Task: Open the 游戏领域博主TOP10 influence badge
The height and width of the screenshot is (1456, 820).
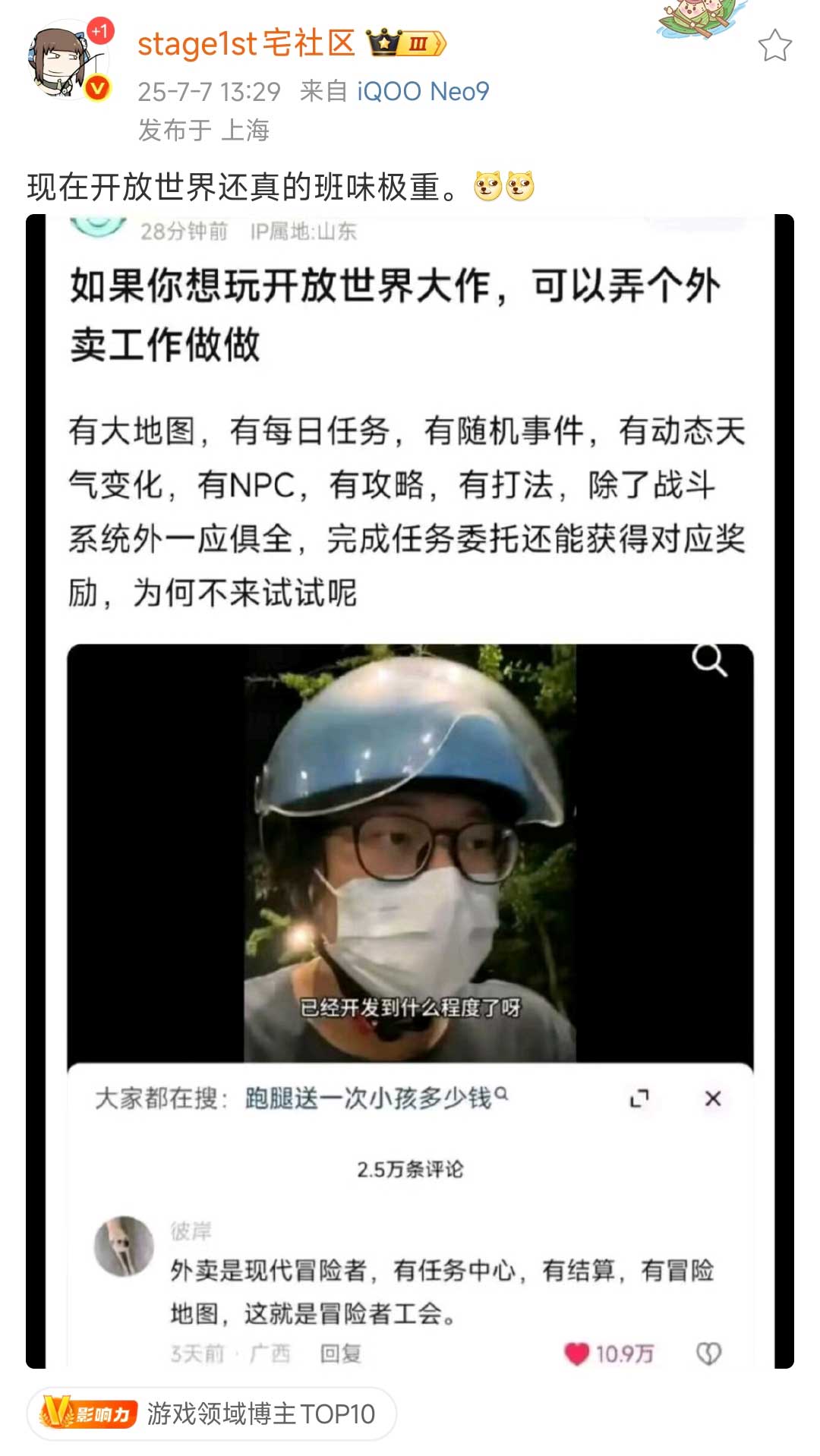Action: click(x=211, y=1413)
